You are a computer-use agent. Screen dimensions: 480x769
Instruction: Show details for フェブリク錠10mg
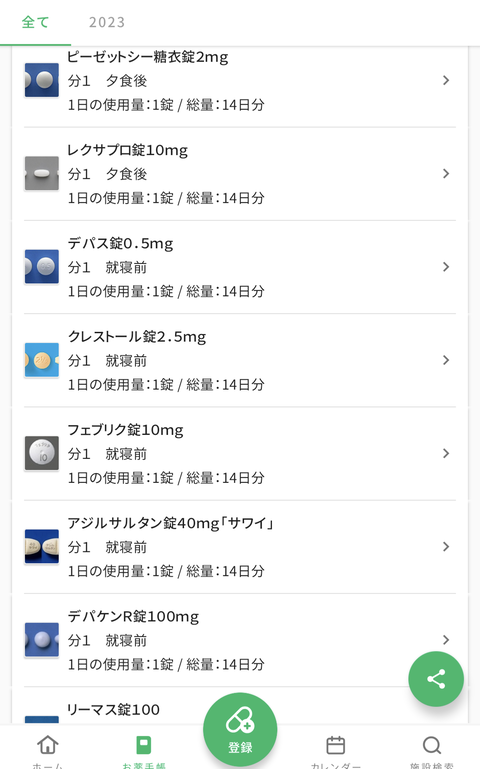[x=240, y=453]
